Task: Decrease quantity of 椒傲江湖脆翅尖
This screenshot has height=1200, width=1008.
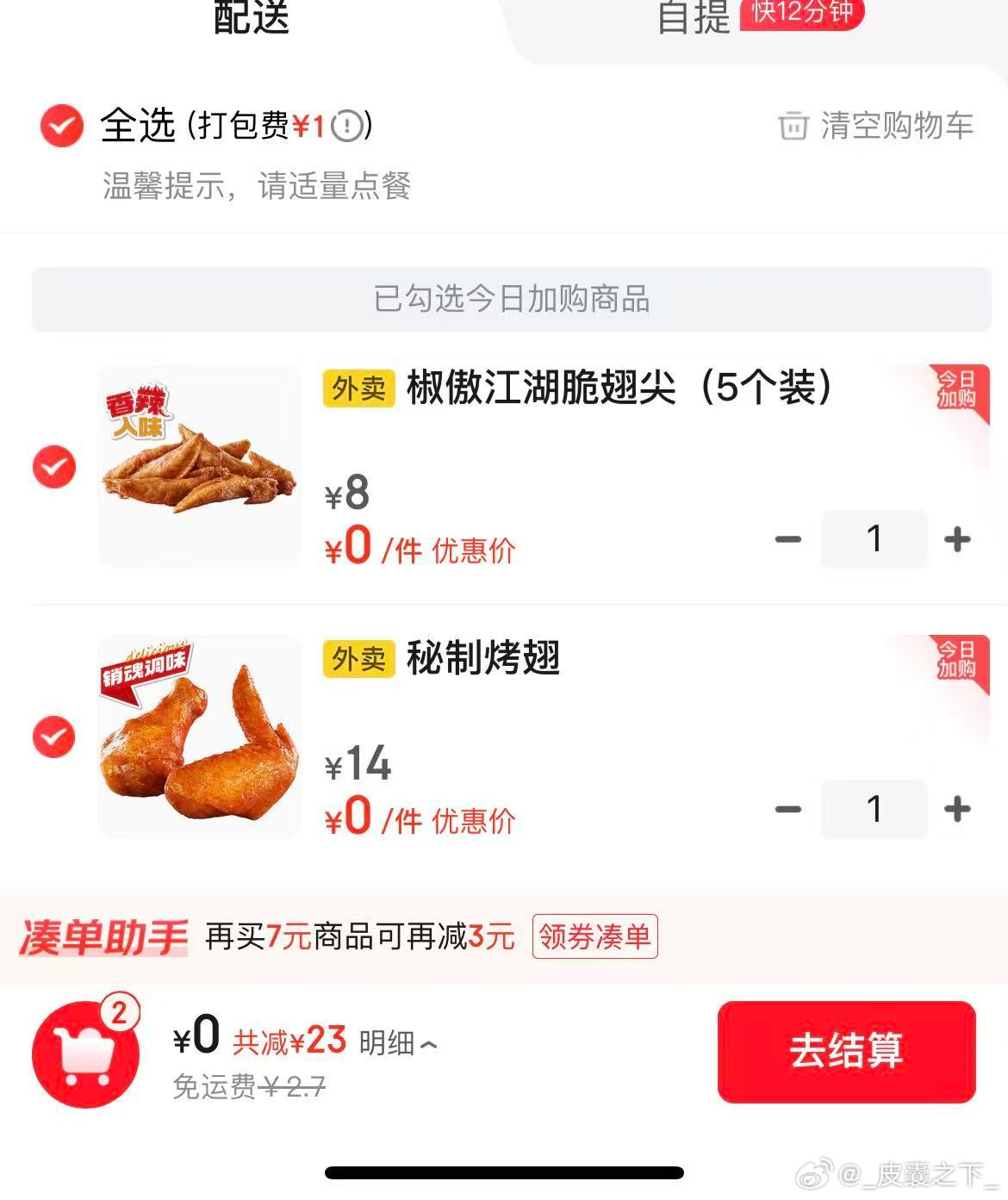Action: tap(787, 539)
